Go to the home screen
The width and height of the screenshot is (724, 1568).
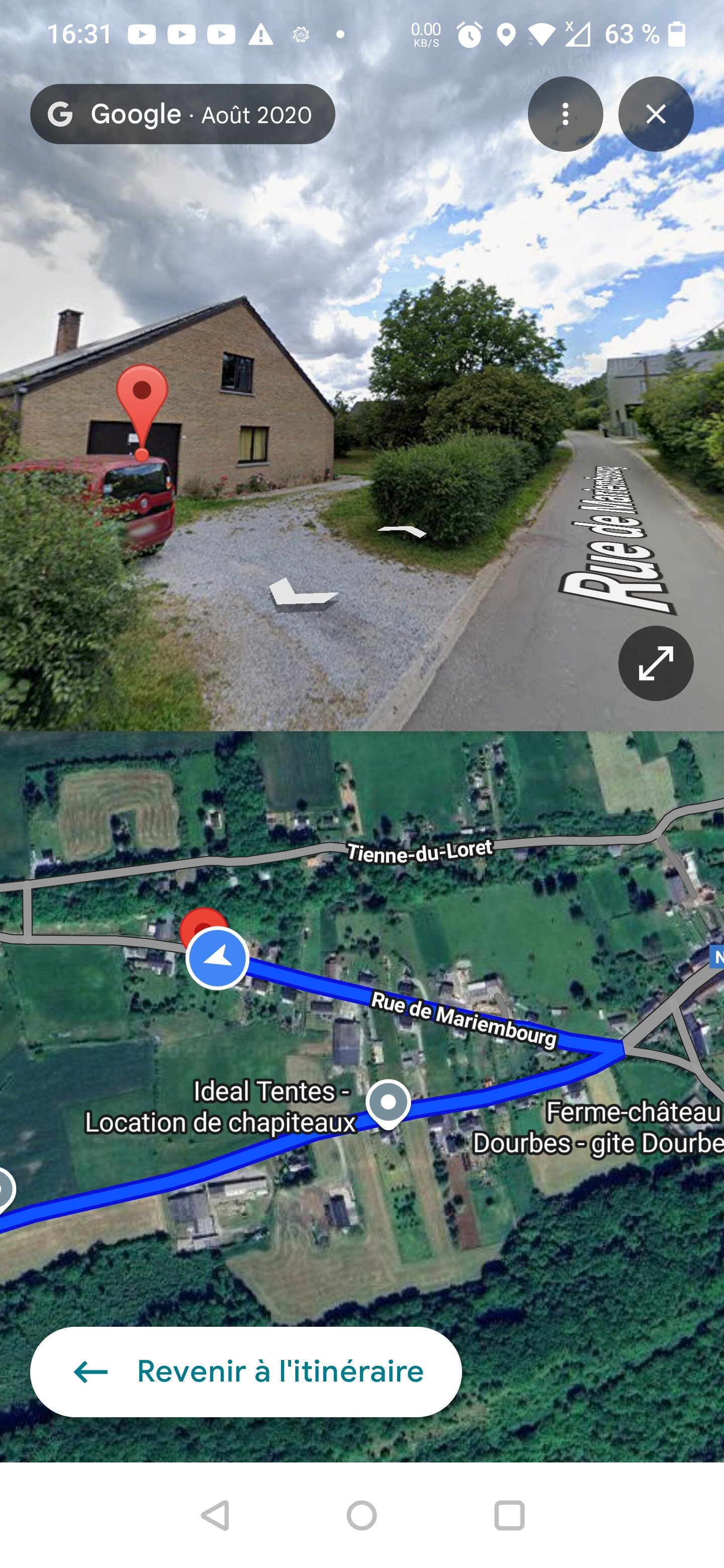pyautogui.click(x=361, y=1515)
